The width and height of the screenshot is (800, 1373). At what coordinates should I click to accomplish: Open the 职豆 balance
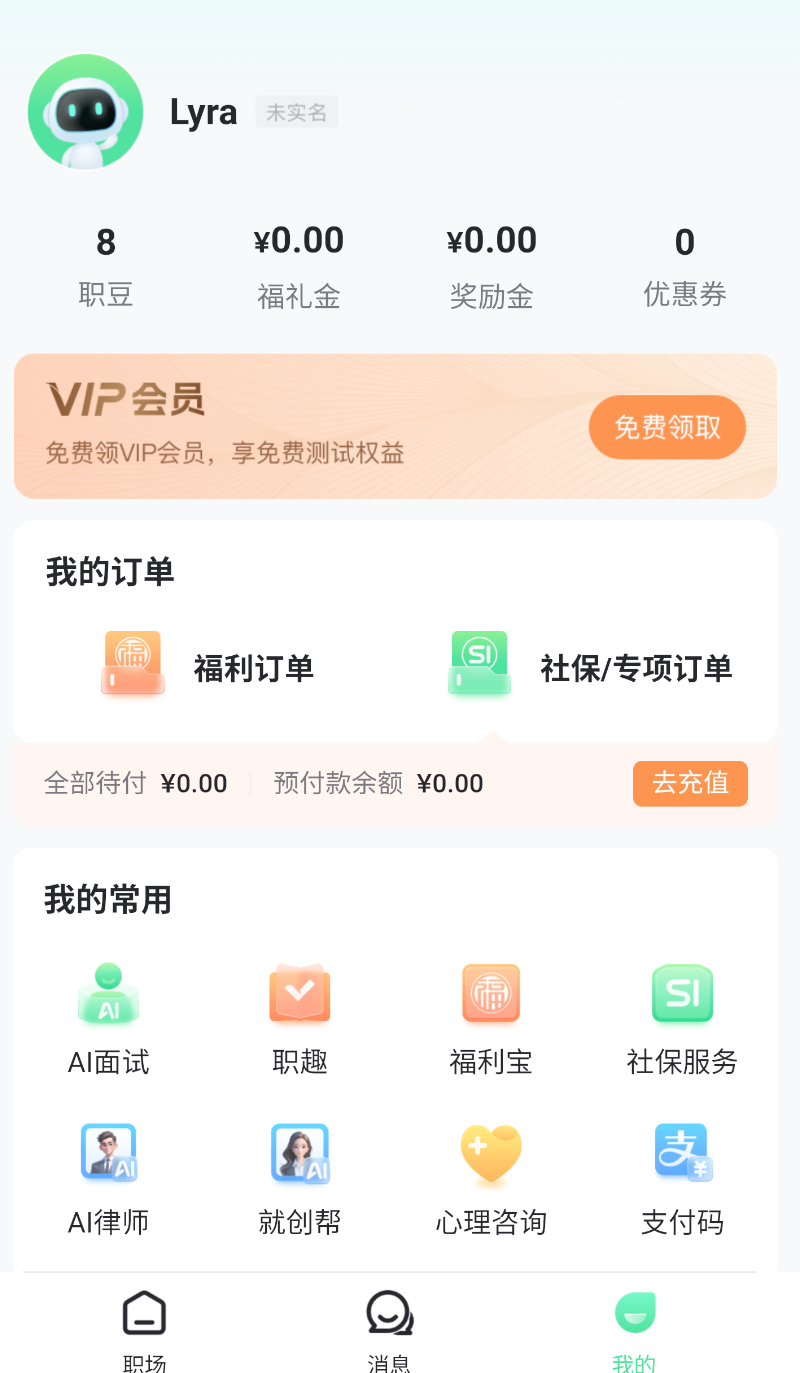coord(106,266)
